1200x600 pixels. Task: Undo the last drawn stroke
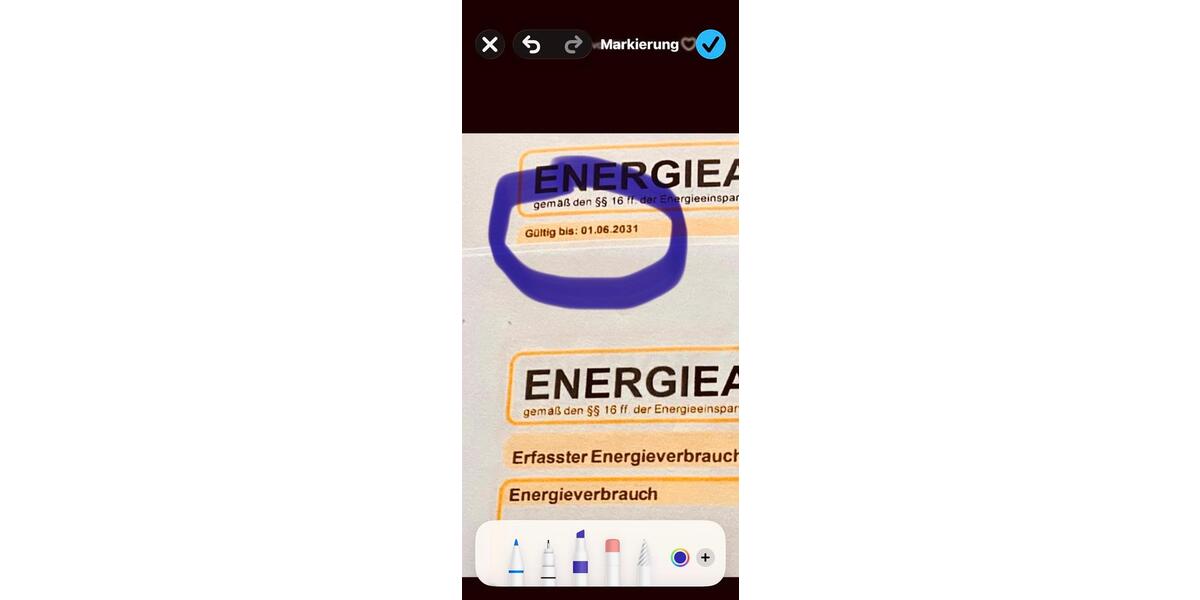click(x=531, y=44)
